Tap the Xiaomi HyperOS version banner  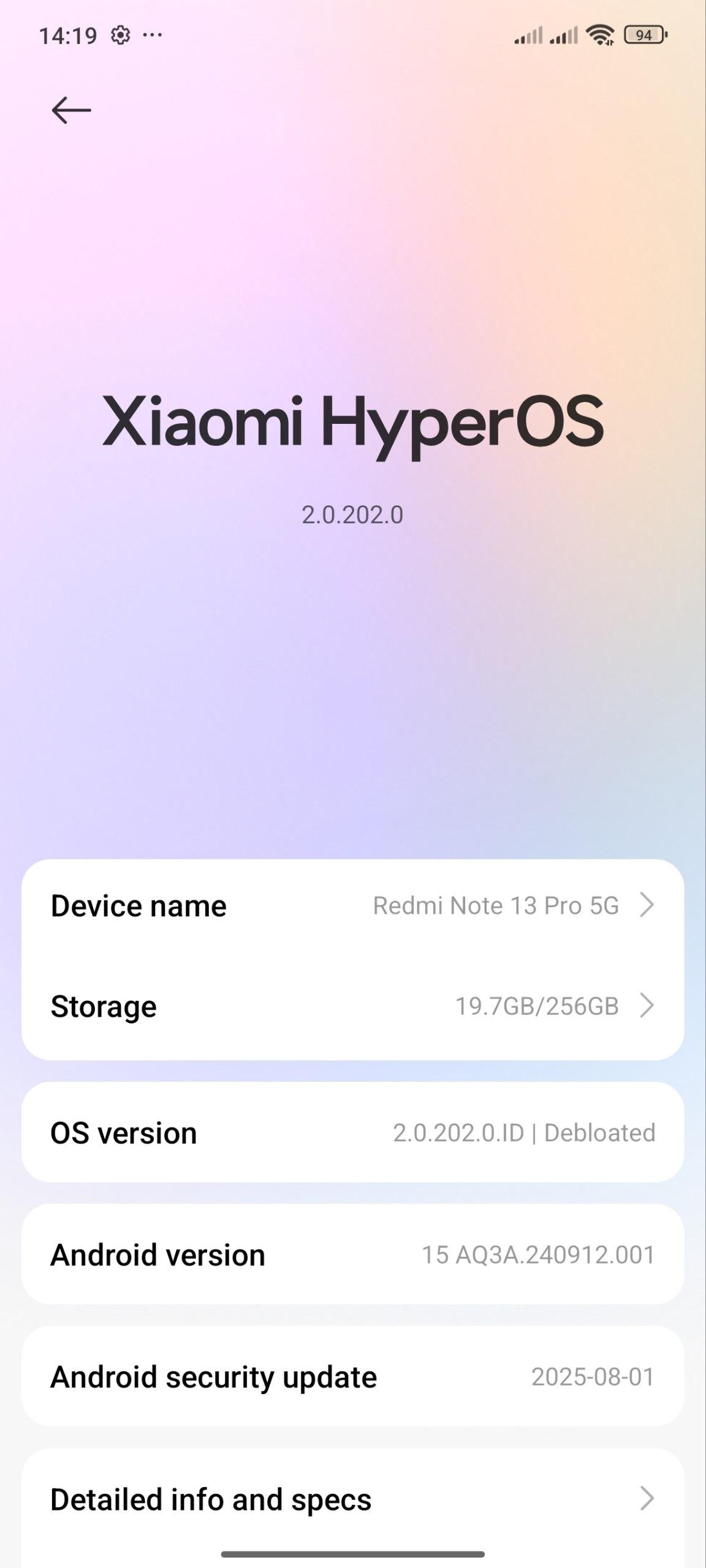click(x=353, y=456)
